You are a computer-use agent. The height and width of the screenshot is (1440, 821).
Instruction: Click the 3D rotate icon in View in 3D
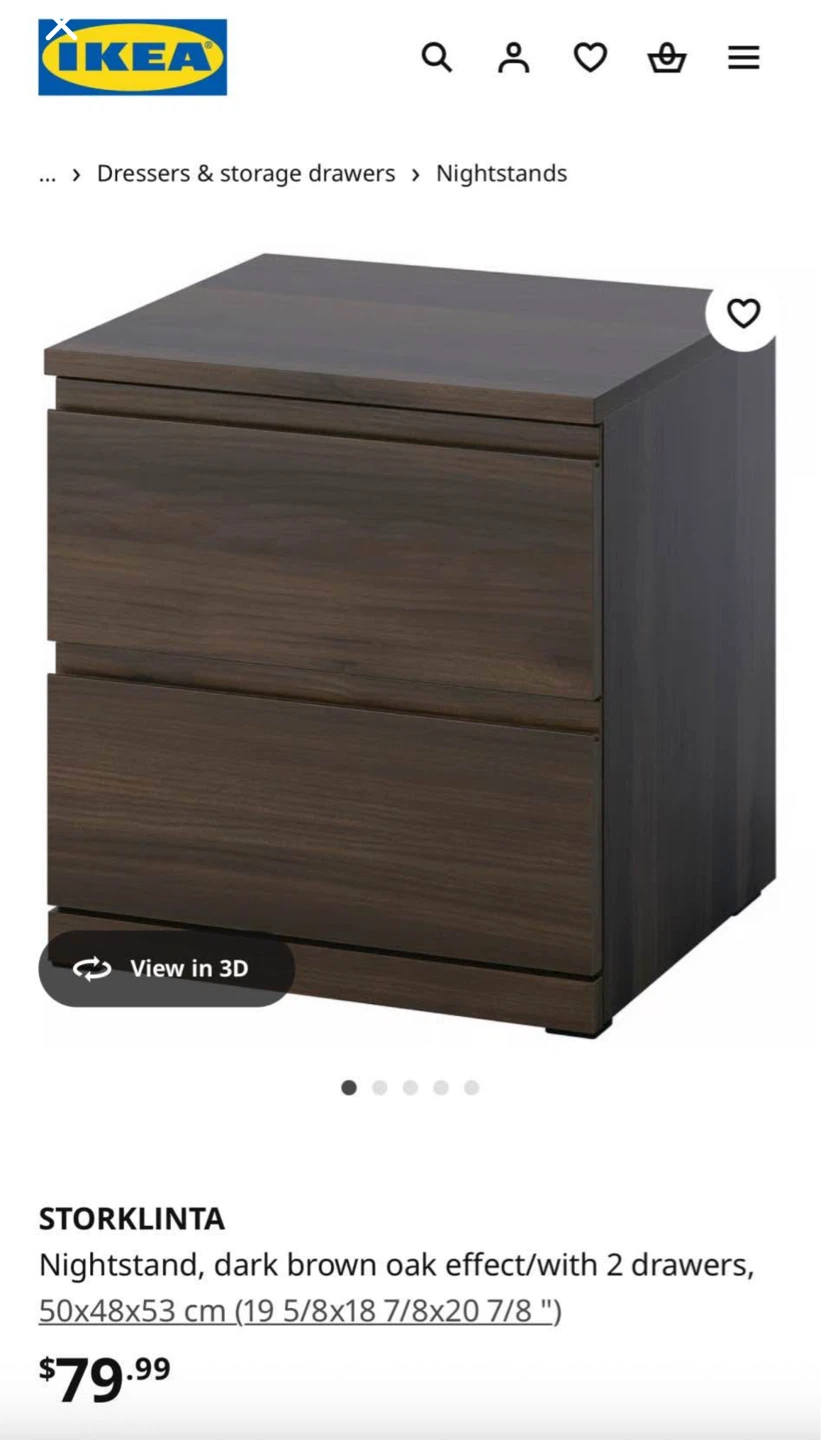point(91,968)
